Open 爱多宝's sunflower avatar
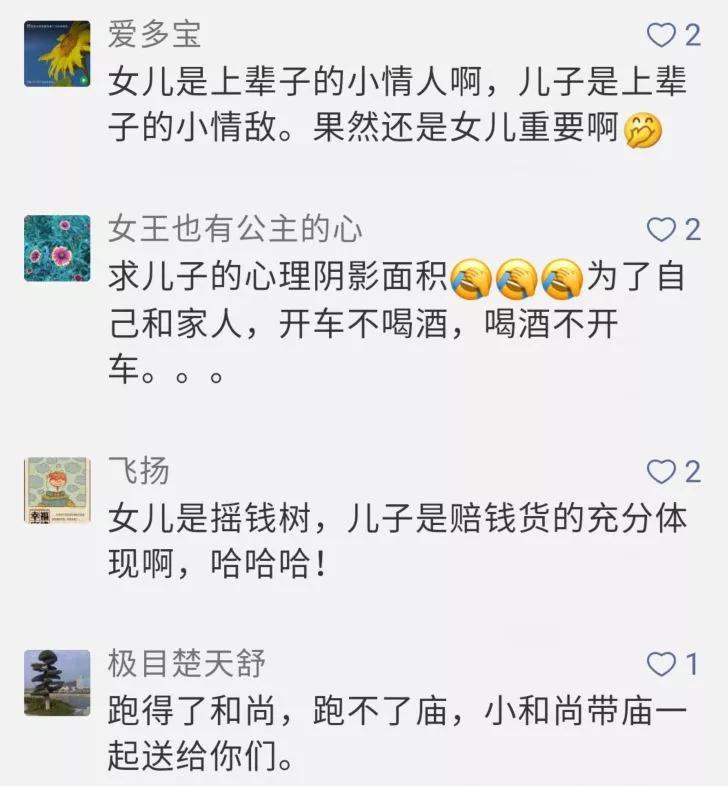This screenshot has height=786, width=728. coord(57,54)
